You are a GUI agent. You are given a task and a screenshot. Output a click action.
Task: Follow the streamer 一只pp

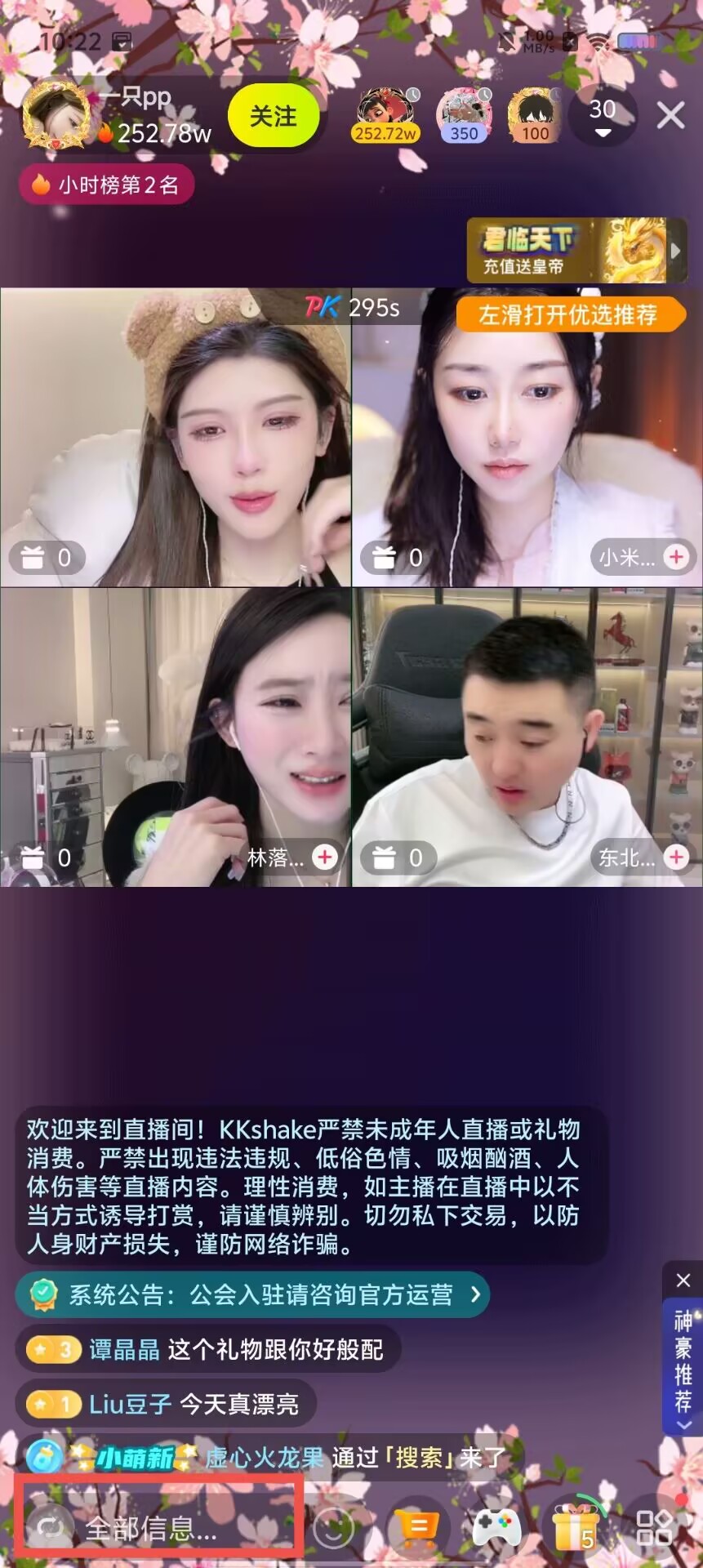pyautogui.click(x=273, y=117)
